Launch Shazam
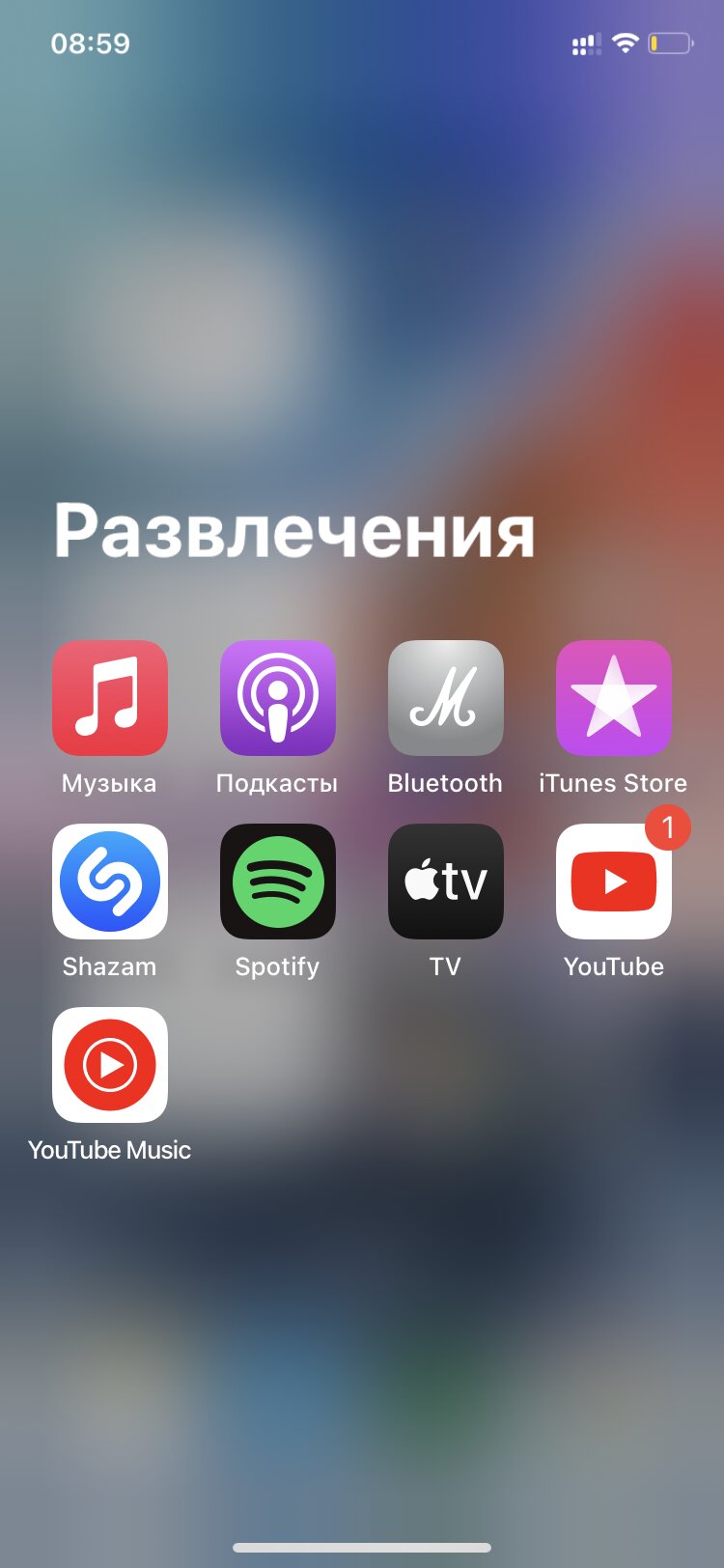This screenshot has height=1568, width=724. tap(110, 882)
